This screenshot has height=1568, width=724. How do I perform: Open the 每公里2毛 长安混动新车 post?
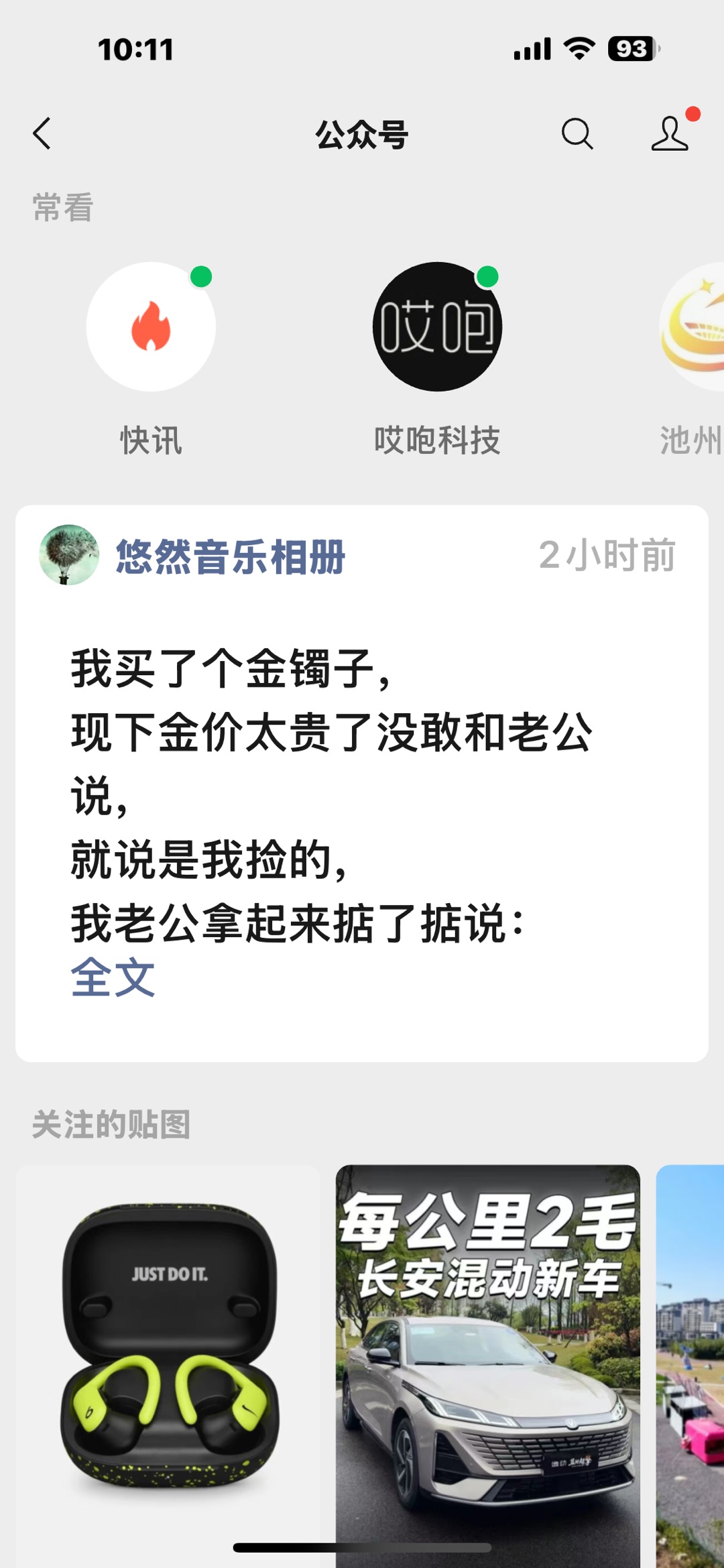click(x=487, y=1361)
